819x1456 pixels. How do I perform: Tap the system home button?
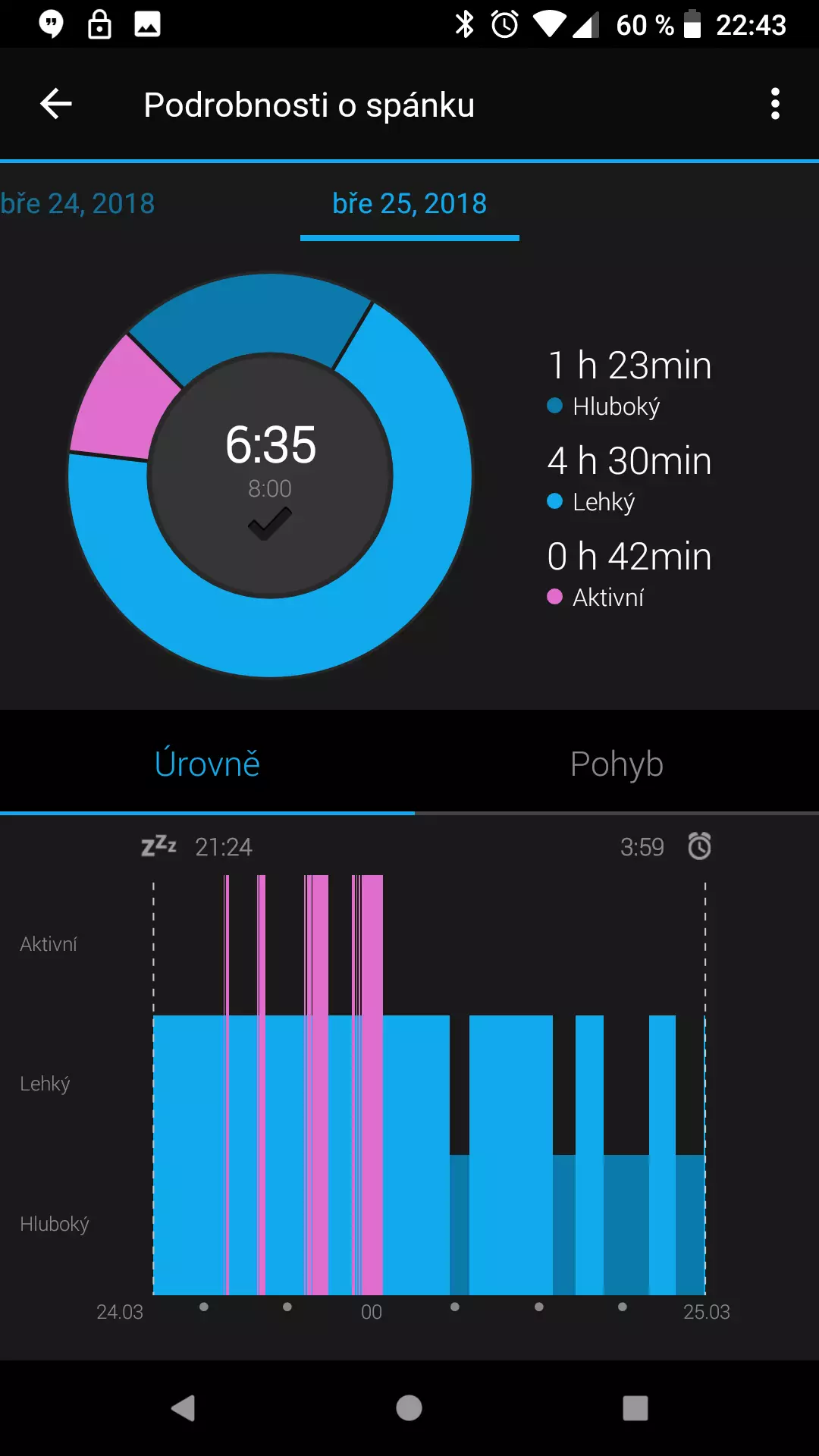[x=409, y=1408]
